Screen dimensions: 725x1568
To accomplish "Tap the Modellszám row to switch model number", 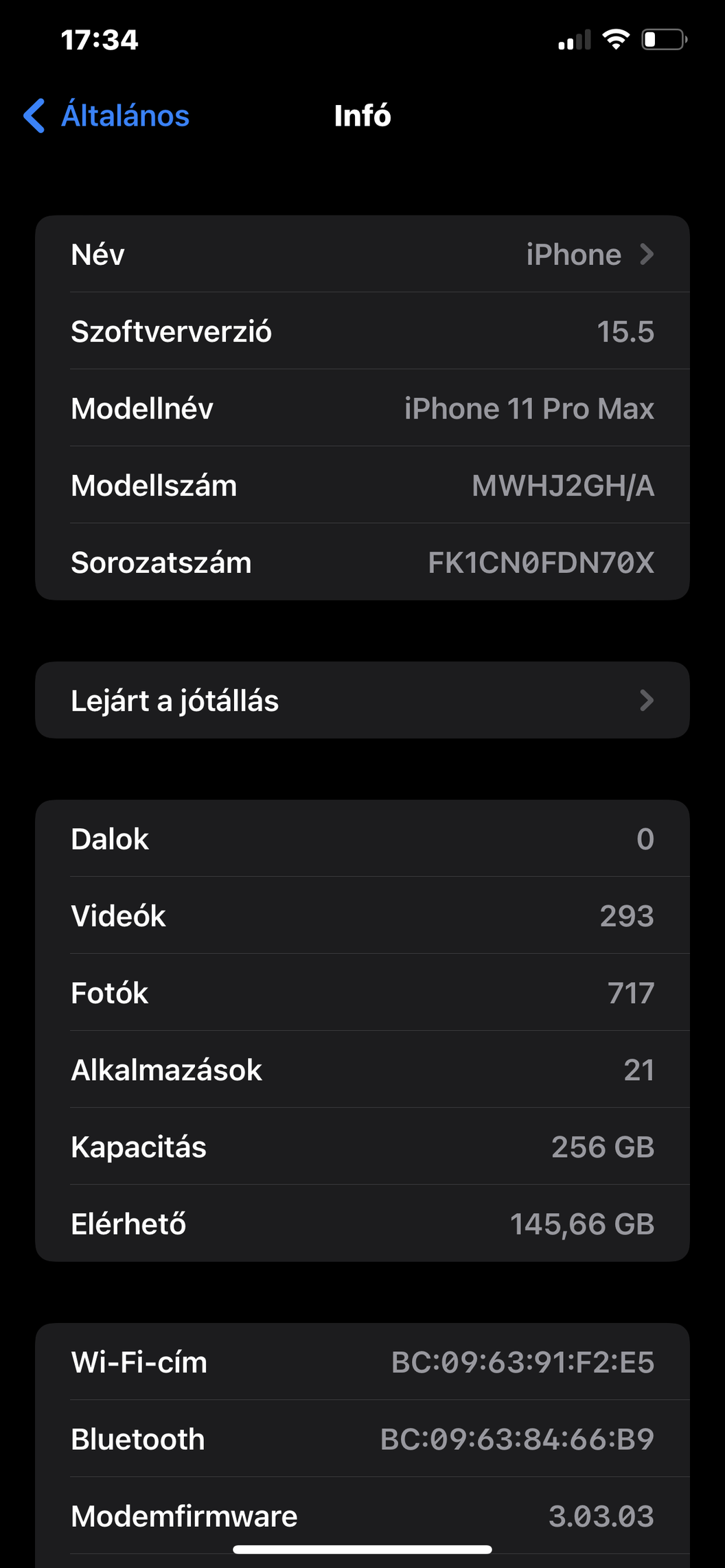I will [362, 485].
